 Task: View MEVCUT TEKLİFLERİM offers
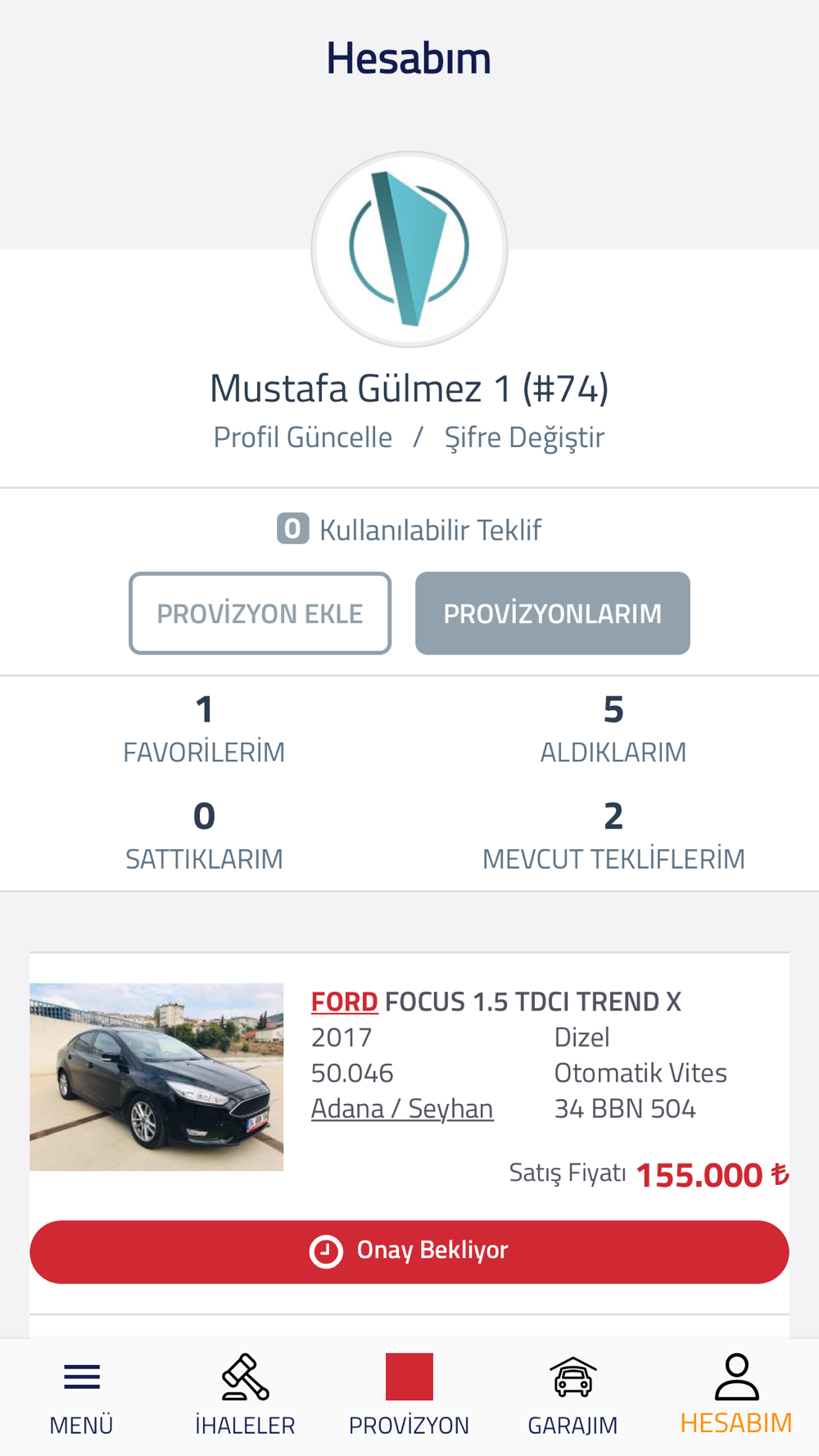(x=613, y=836)
